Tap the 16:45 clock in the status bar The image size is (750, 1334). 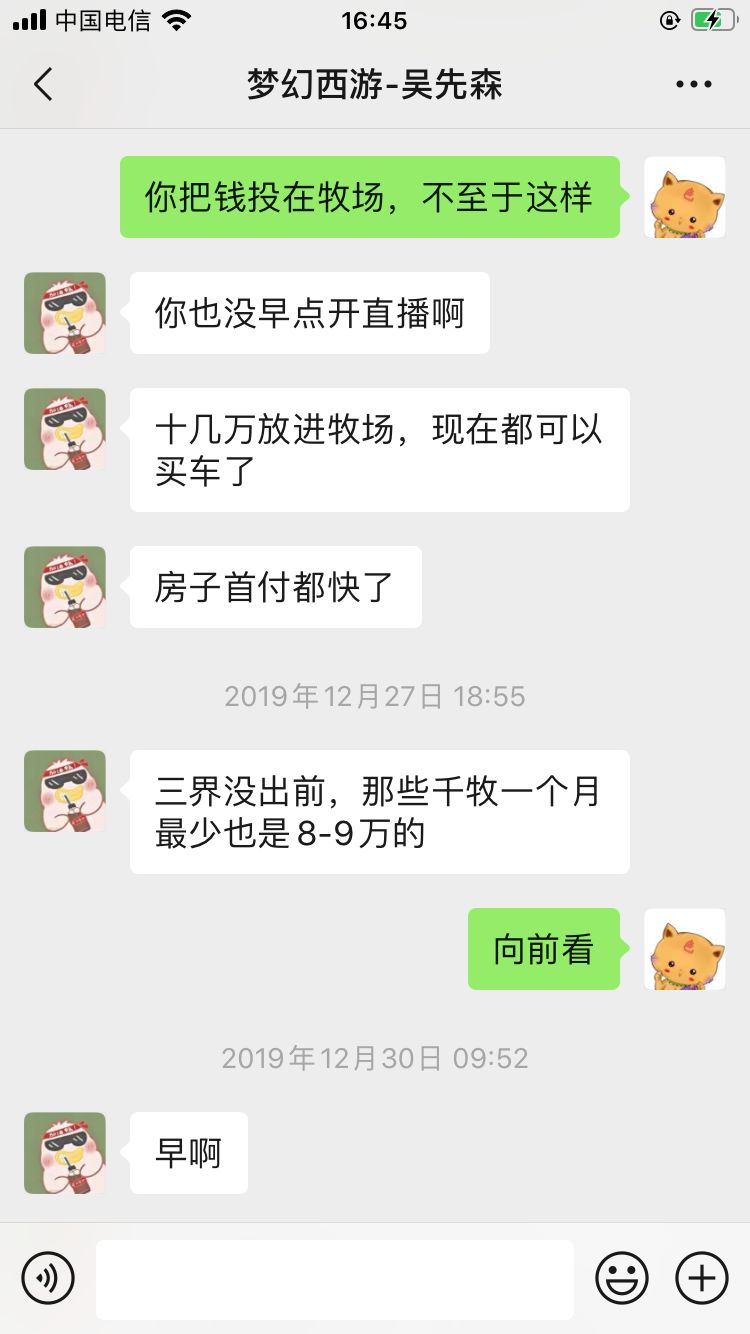pyautogui.click(x=375, y=19)
